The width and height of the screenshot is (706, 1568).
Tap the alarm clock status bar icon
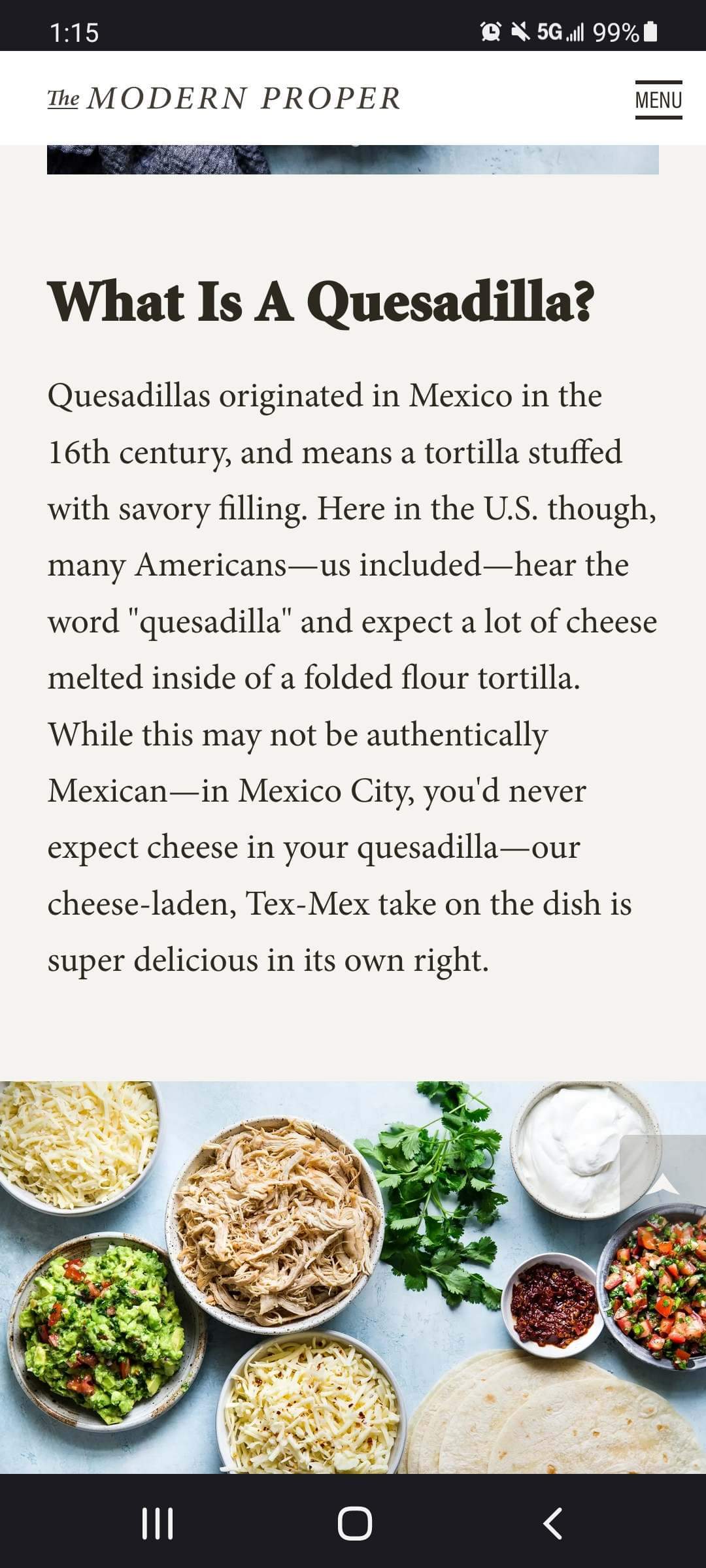point(490,30)
